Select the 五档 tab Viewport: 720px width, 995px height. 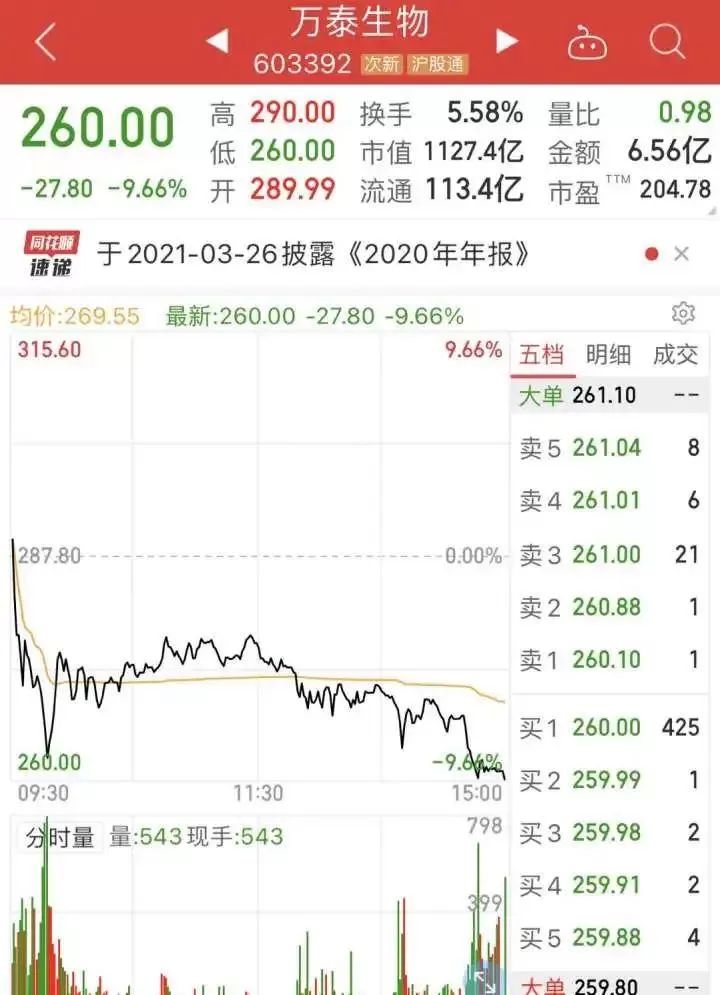tap(542, 355)
